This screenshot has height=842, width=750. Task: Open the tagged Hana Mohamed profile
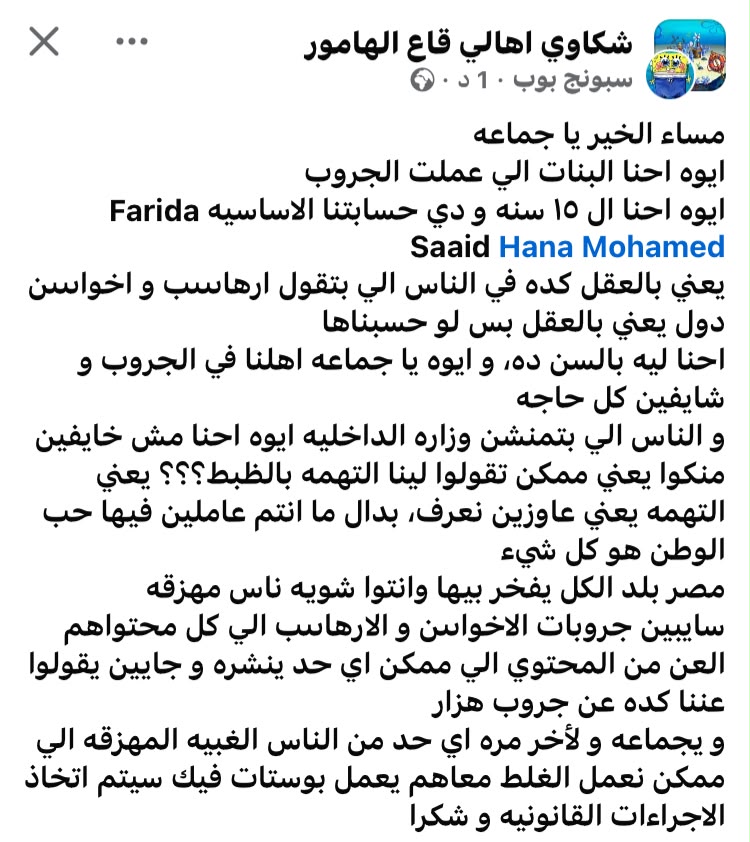click(x=612, y=247)
